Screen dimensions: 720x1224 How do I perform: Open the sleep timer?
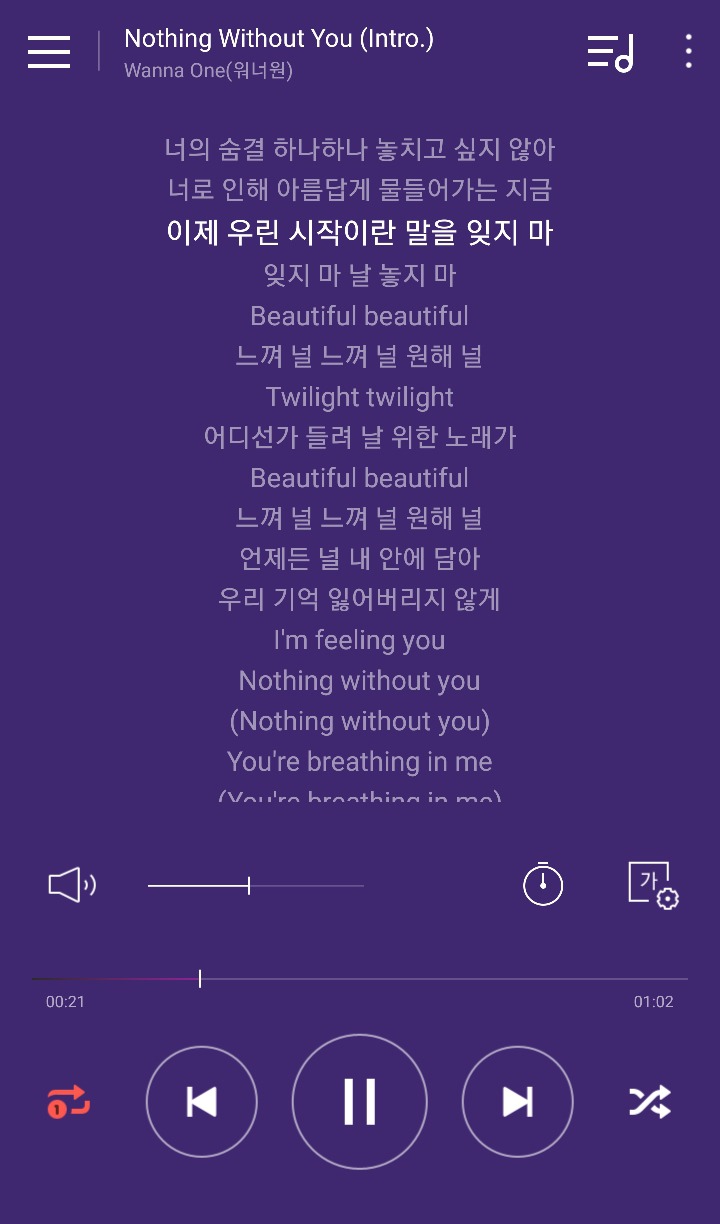[x=543, y=884]
